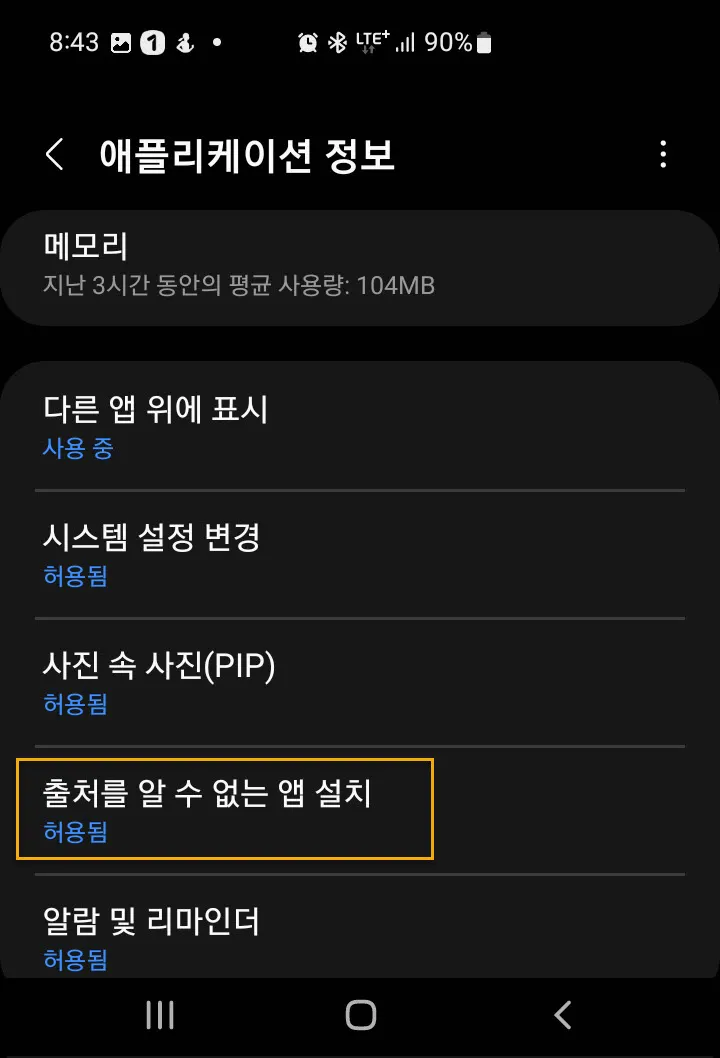Open 출처를 알 수 없는 앱 설치
This screenshot has width=720, height=1058.
coord(226,809)
